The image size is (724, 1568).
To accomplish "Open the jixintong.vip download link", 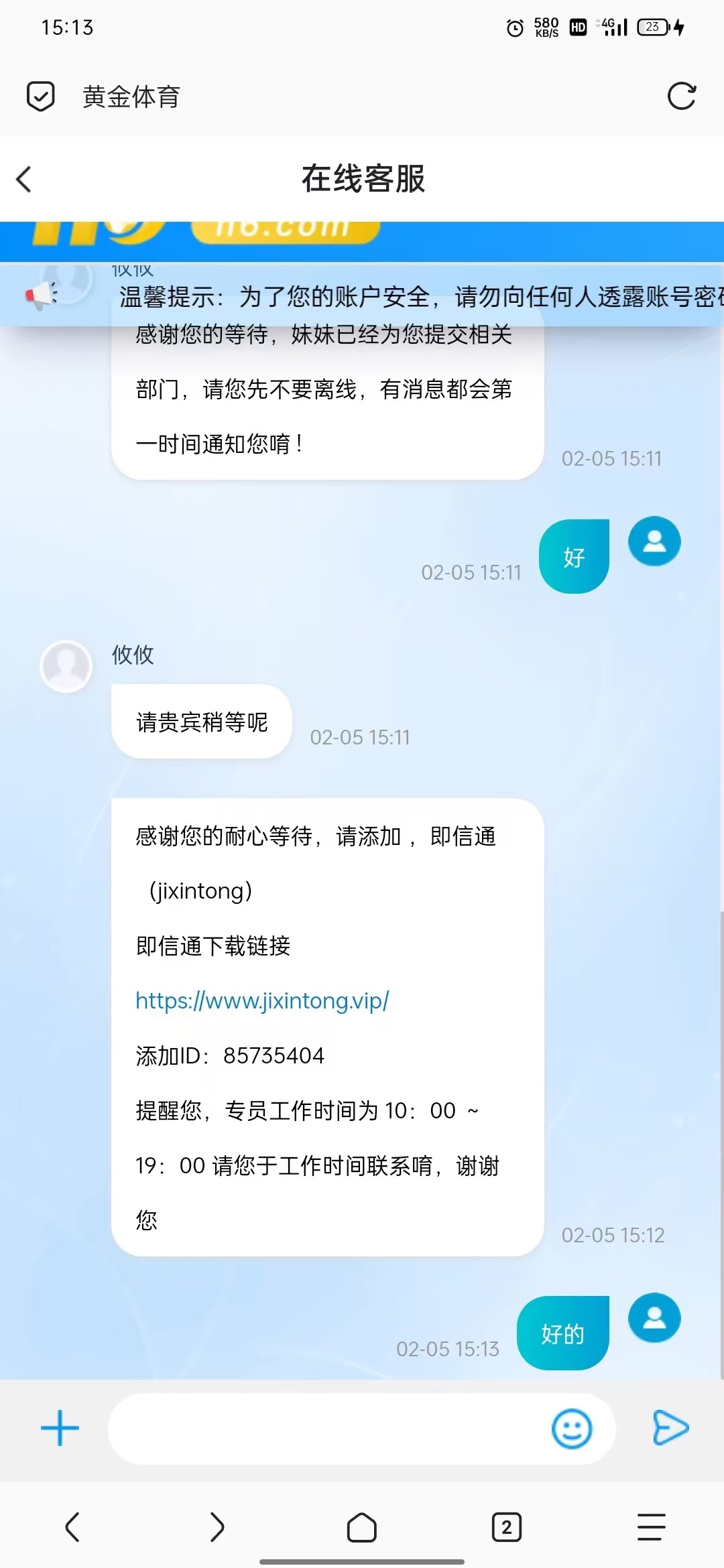I will [262, 1000].
